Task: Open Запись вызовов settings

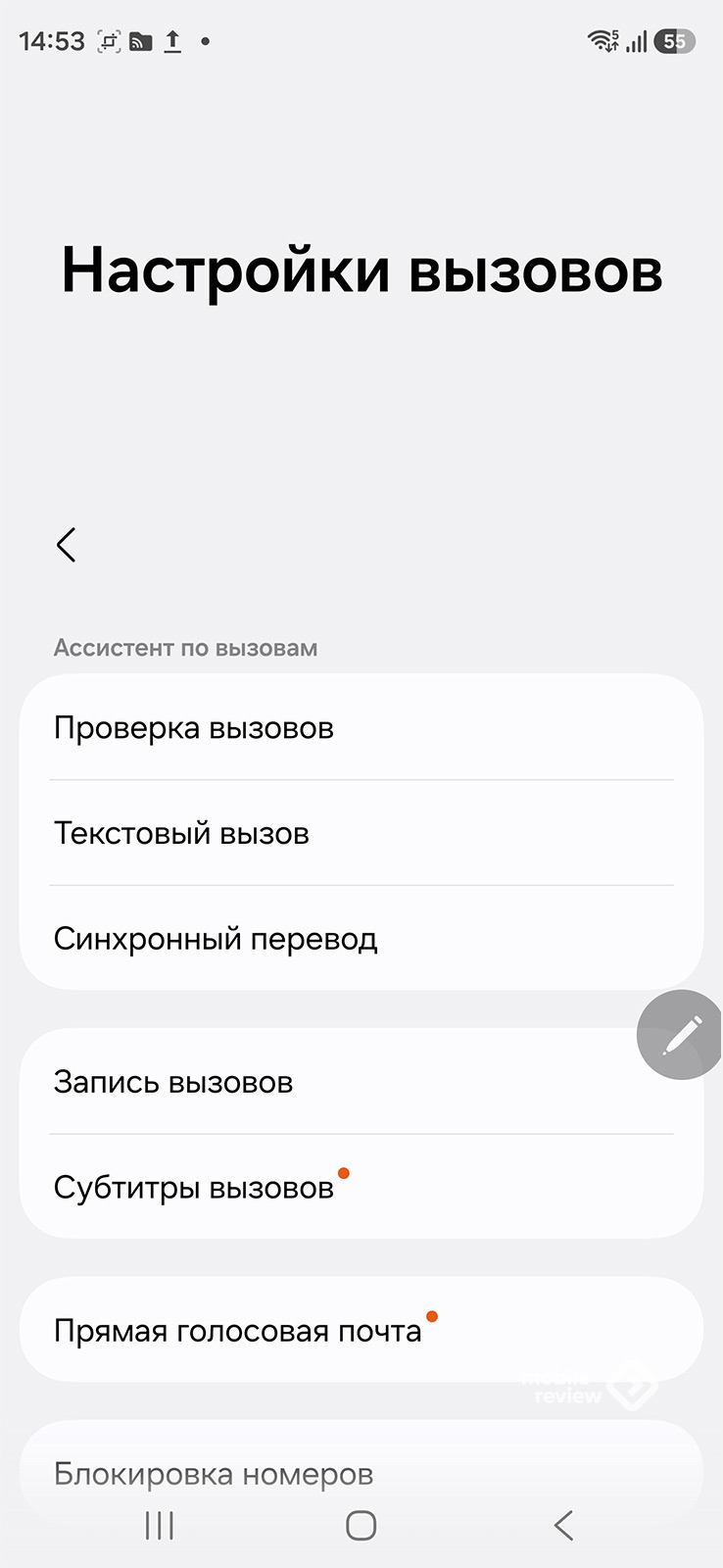Action: (x=333, y=1083)
